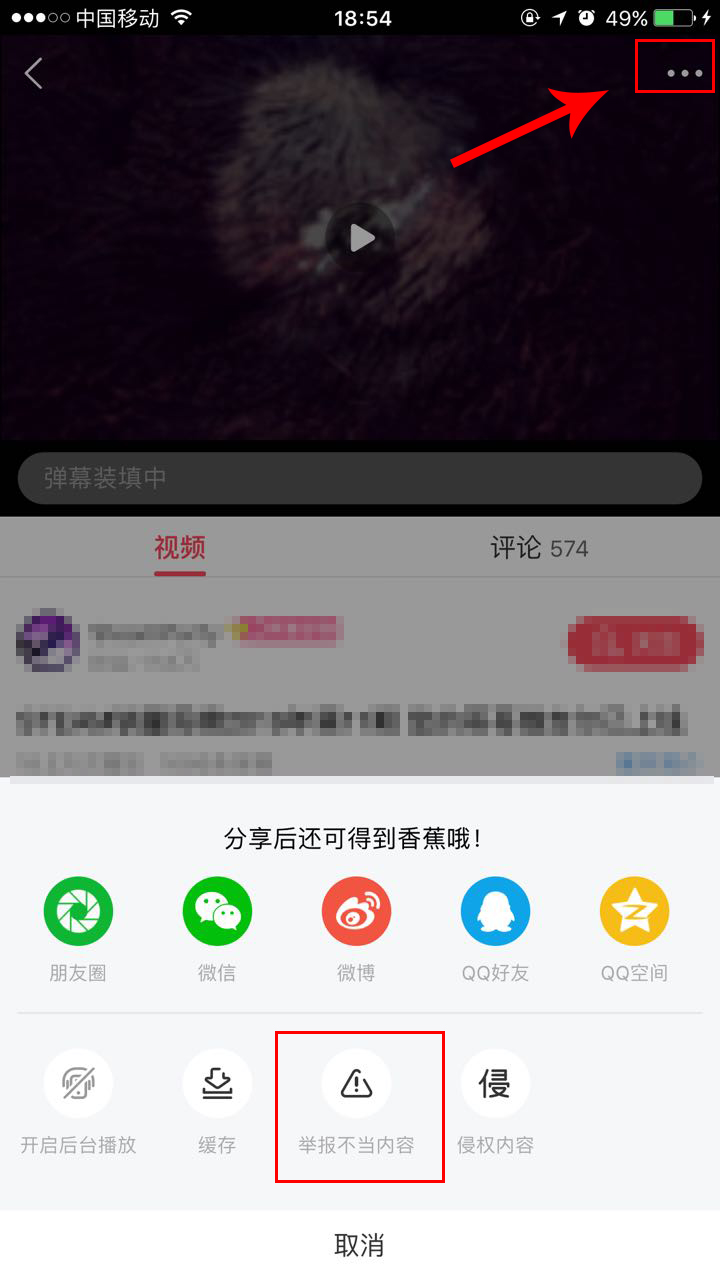
Task: Tap 缓存 to cache video
Action: pyautogui.click(x=217, y=1084)
